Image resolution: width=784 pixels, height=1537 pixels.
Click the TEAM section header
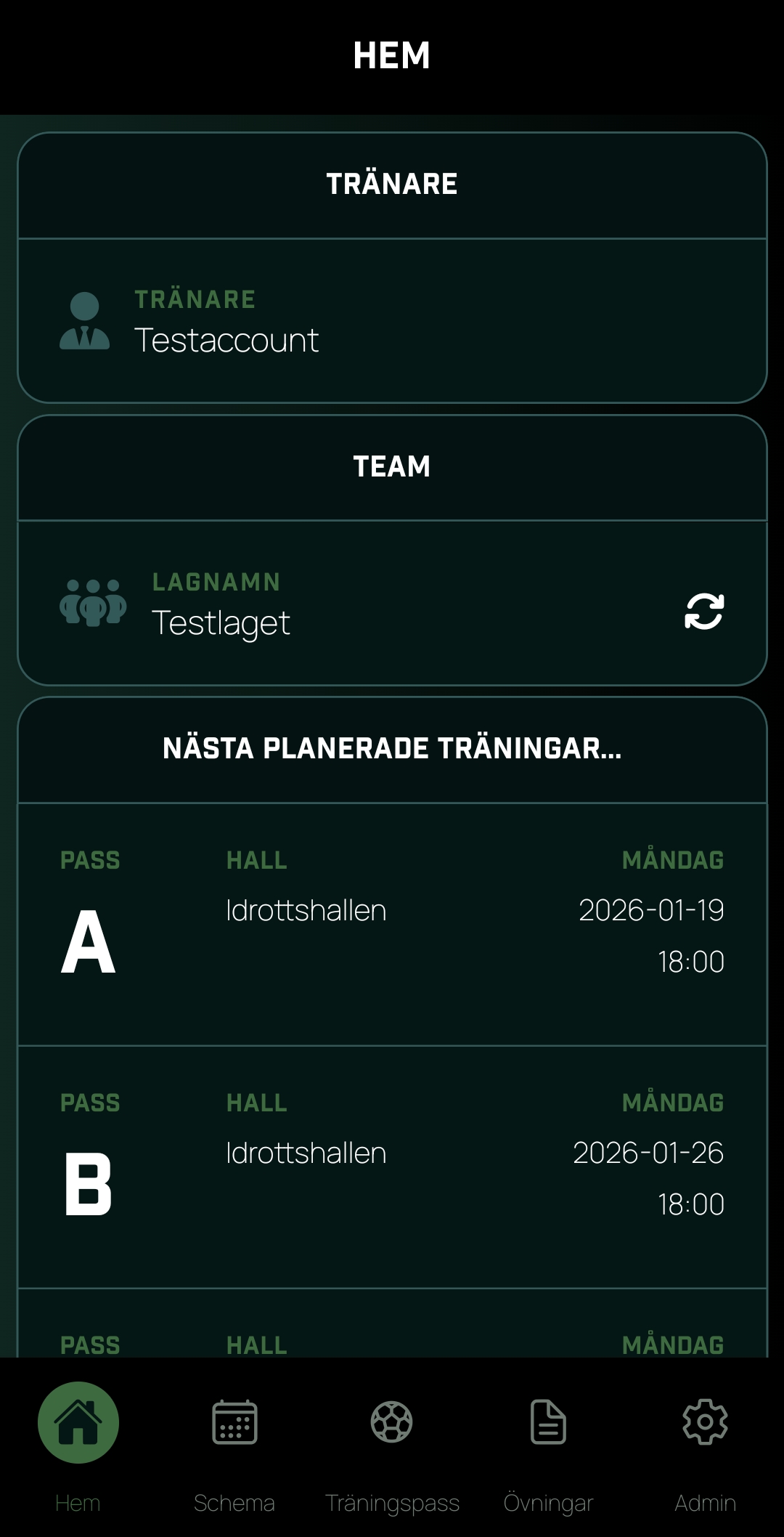point(392,465)
